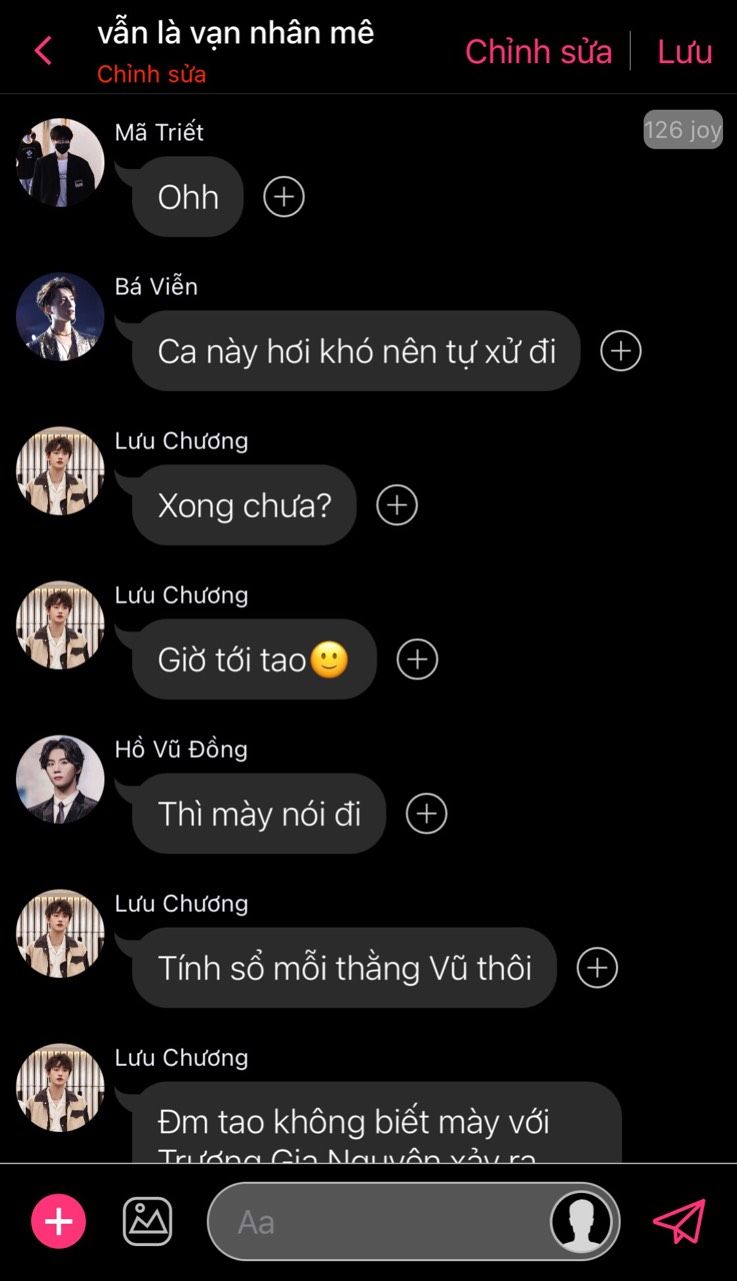This screenshot has height=1281, width=737.
Task: Save with the Lưu button
Action: [x=684, y=51]
